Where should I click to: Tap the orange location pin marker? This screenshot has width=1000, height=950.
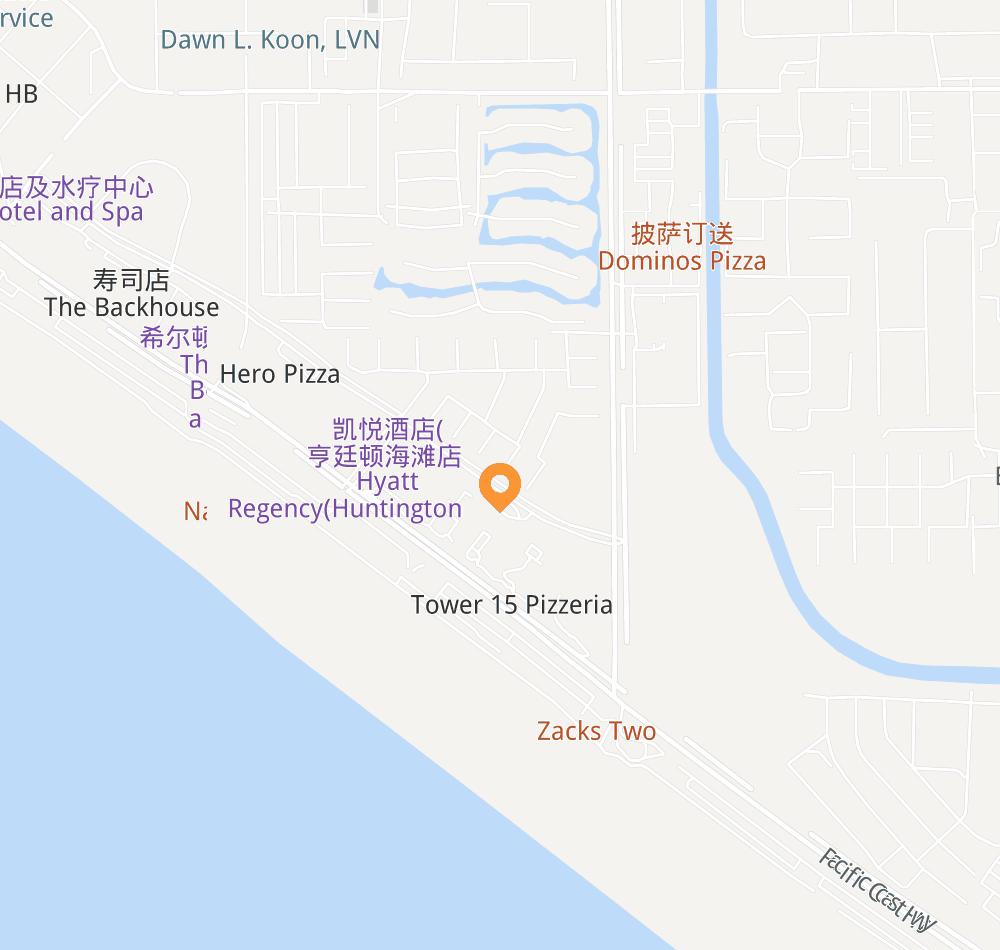[x=499, y=486]
